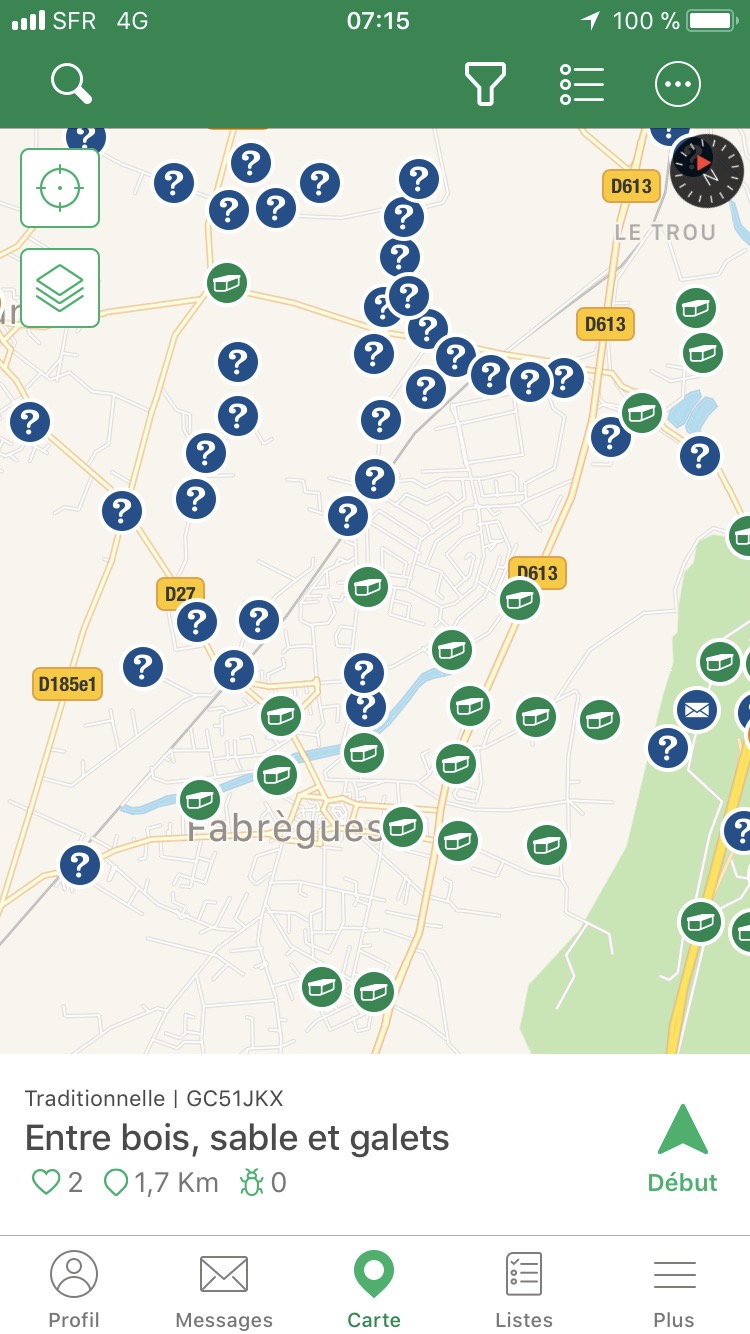The image size is (750, 1334).
Task: Open the map layers selector
Action: coord(60,288)
